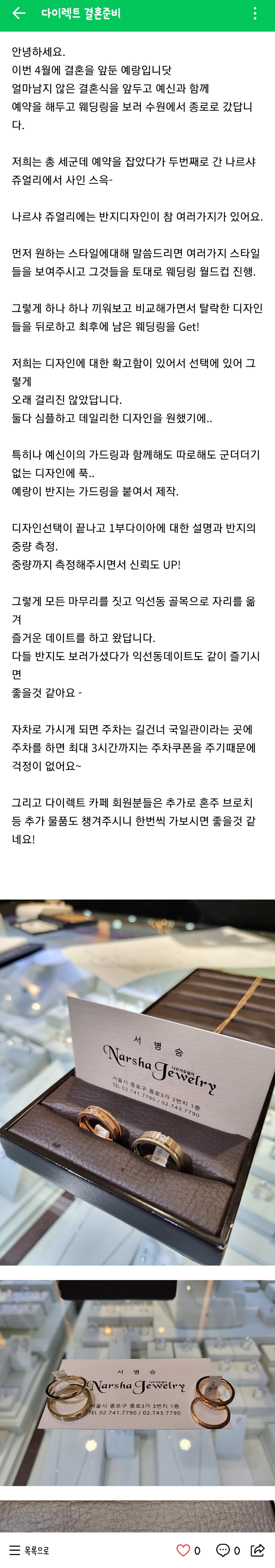Open the overflow menu with three dots

coord(255,13)
